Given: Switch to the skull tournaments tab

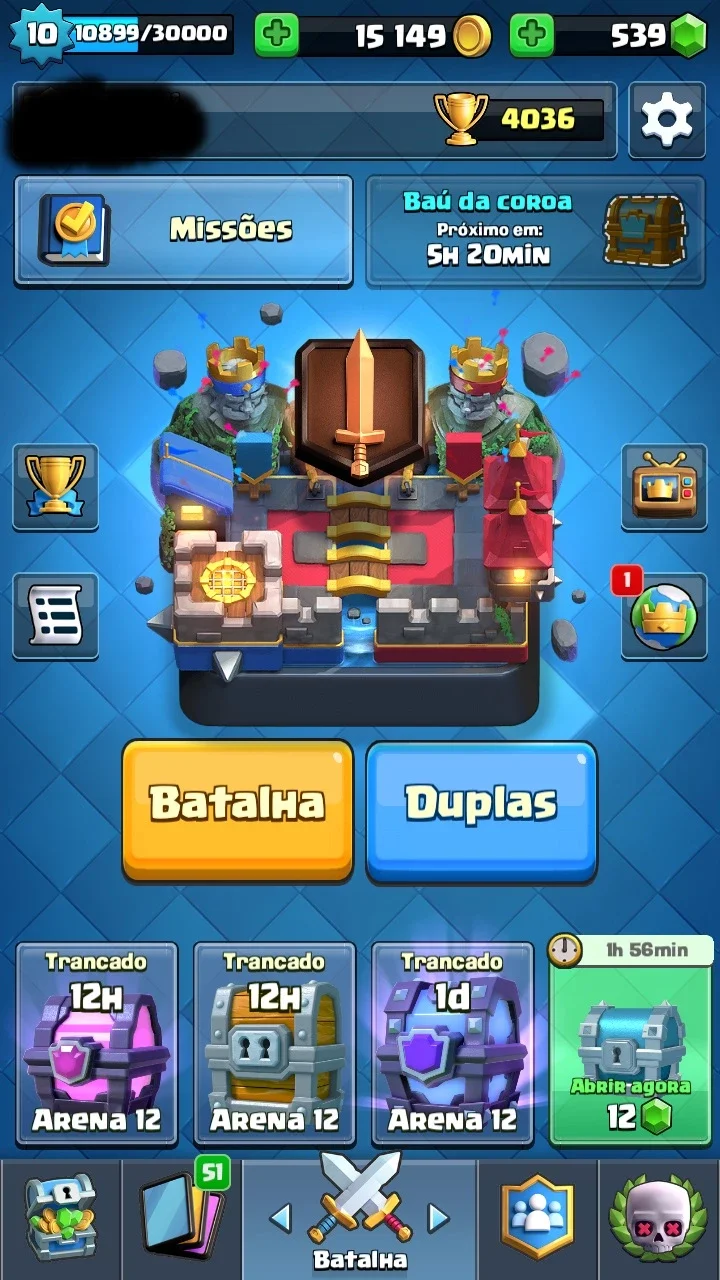Looking at the screenshot, I should pos(659,1220).
